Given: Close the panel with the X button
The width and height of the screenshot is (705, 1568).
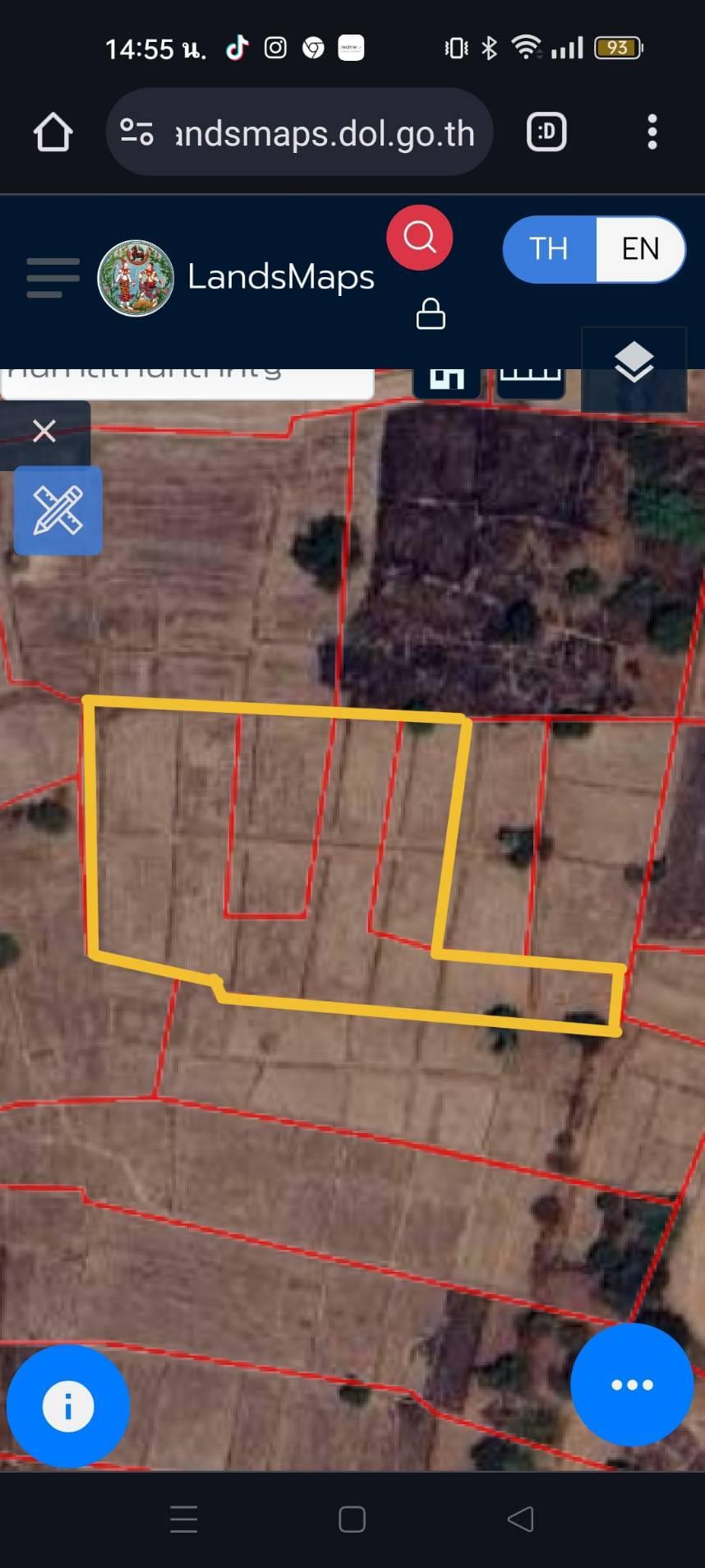Looking at the screenshot, I should pos(44,431).
